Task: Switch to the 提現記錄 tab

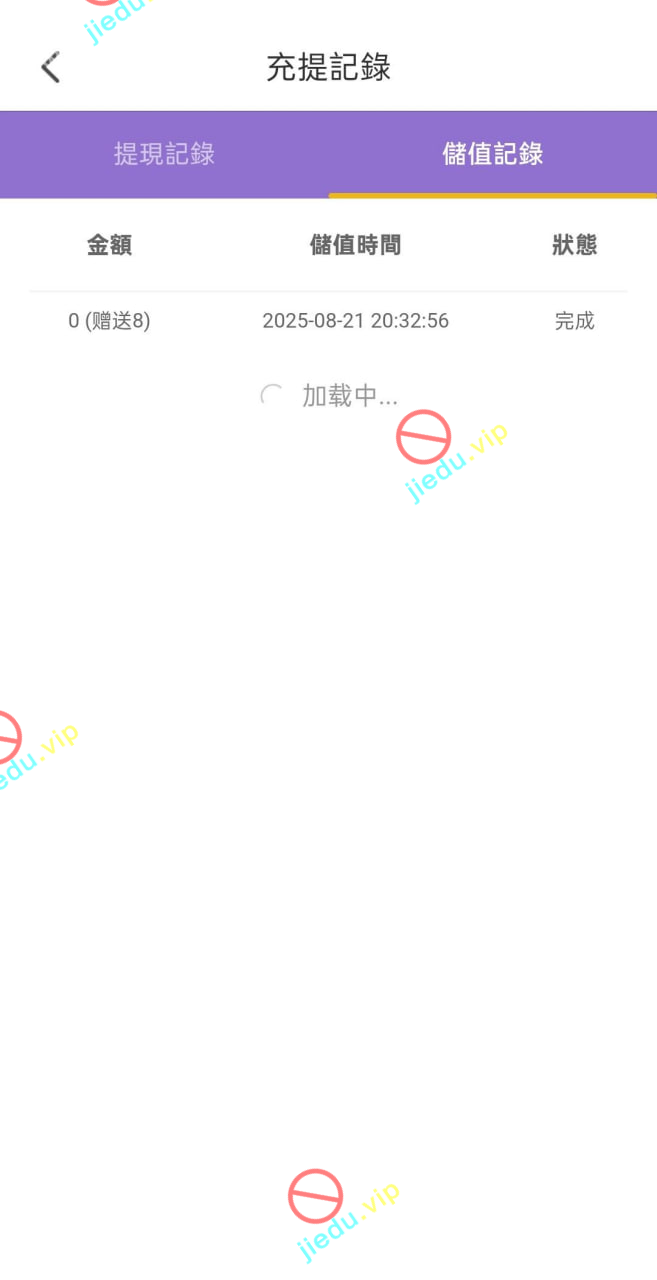Action: (x=164, y=154)
